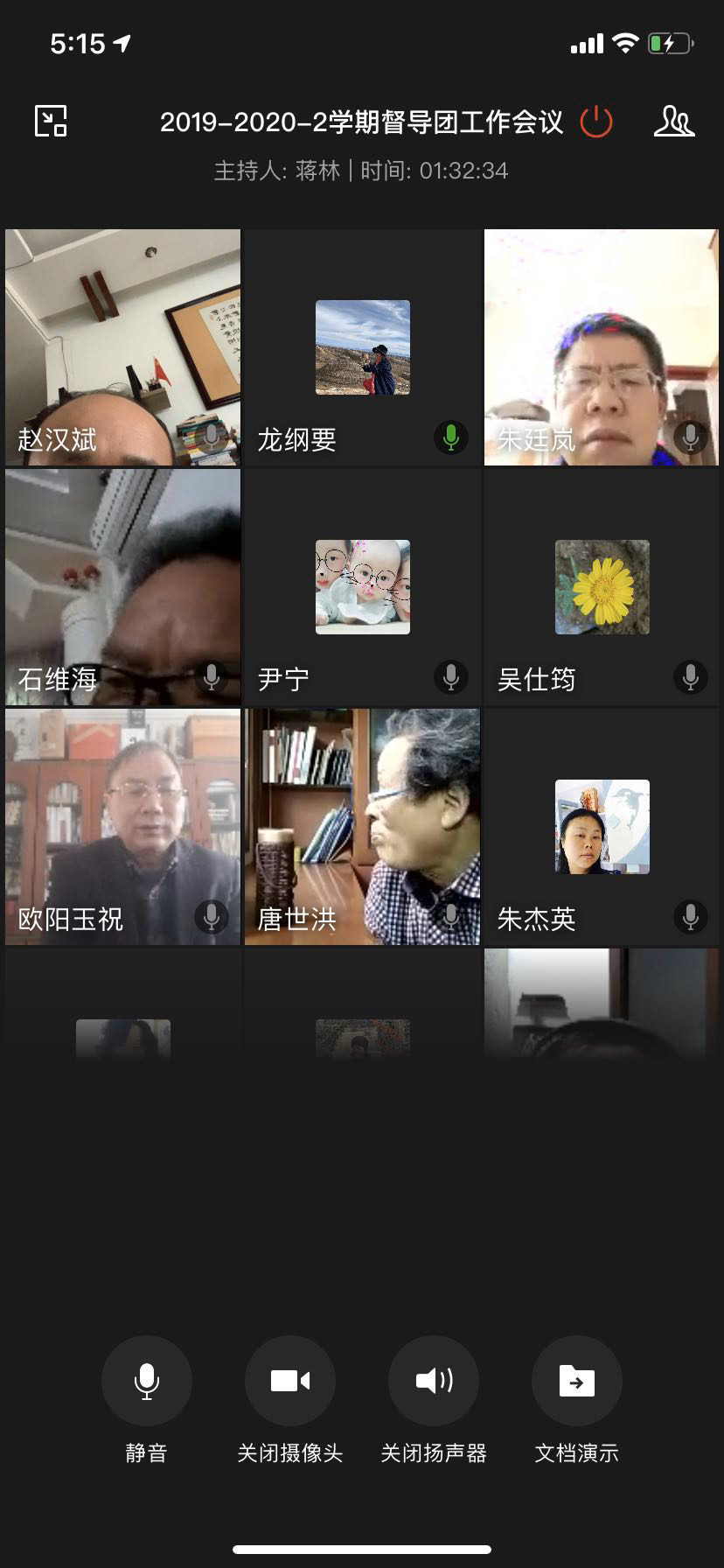The width and height of the screenshot is (724, 1568).
Task: Turn off speaker via 关闭扬声器
Action: [x=434, y=1381]
